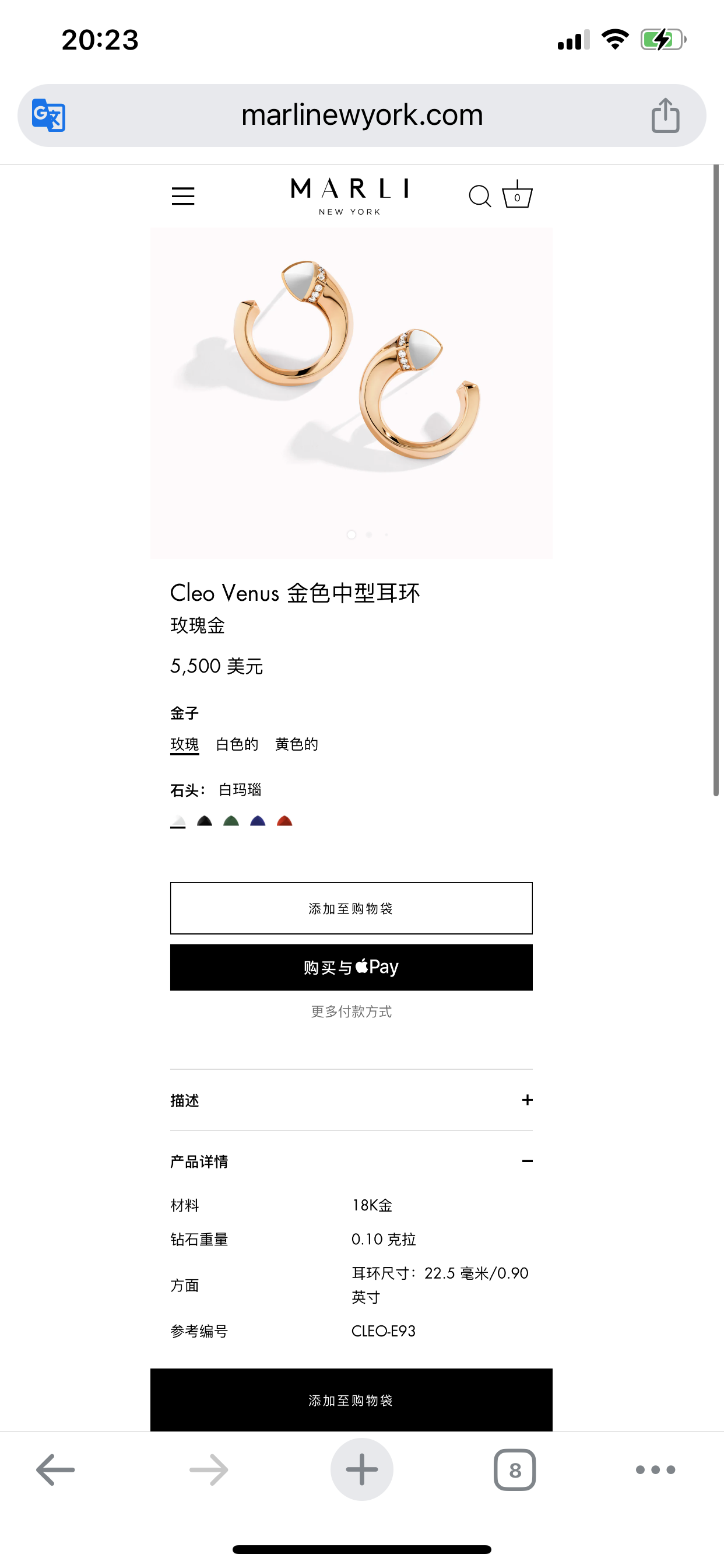Screen dimensions: 724x1568
Task: Open the hamburger menu
Action: [x=182, y=196]
